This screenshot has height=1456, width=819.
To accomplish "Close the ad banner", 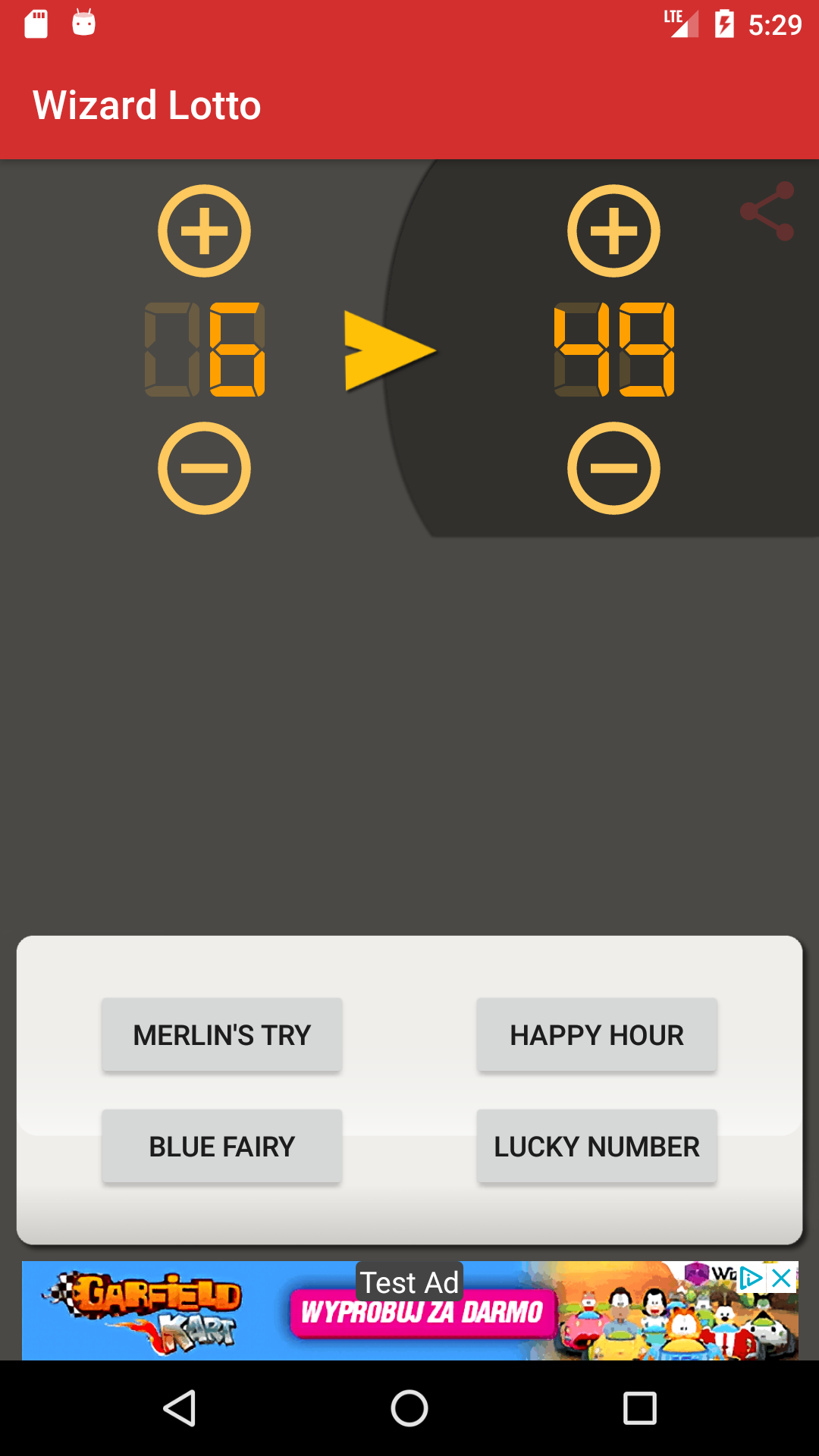I will [782, 1279].
